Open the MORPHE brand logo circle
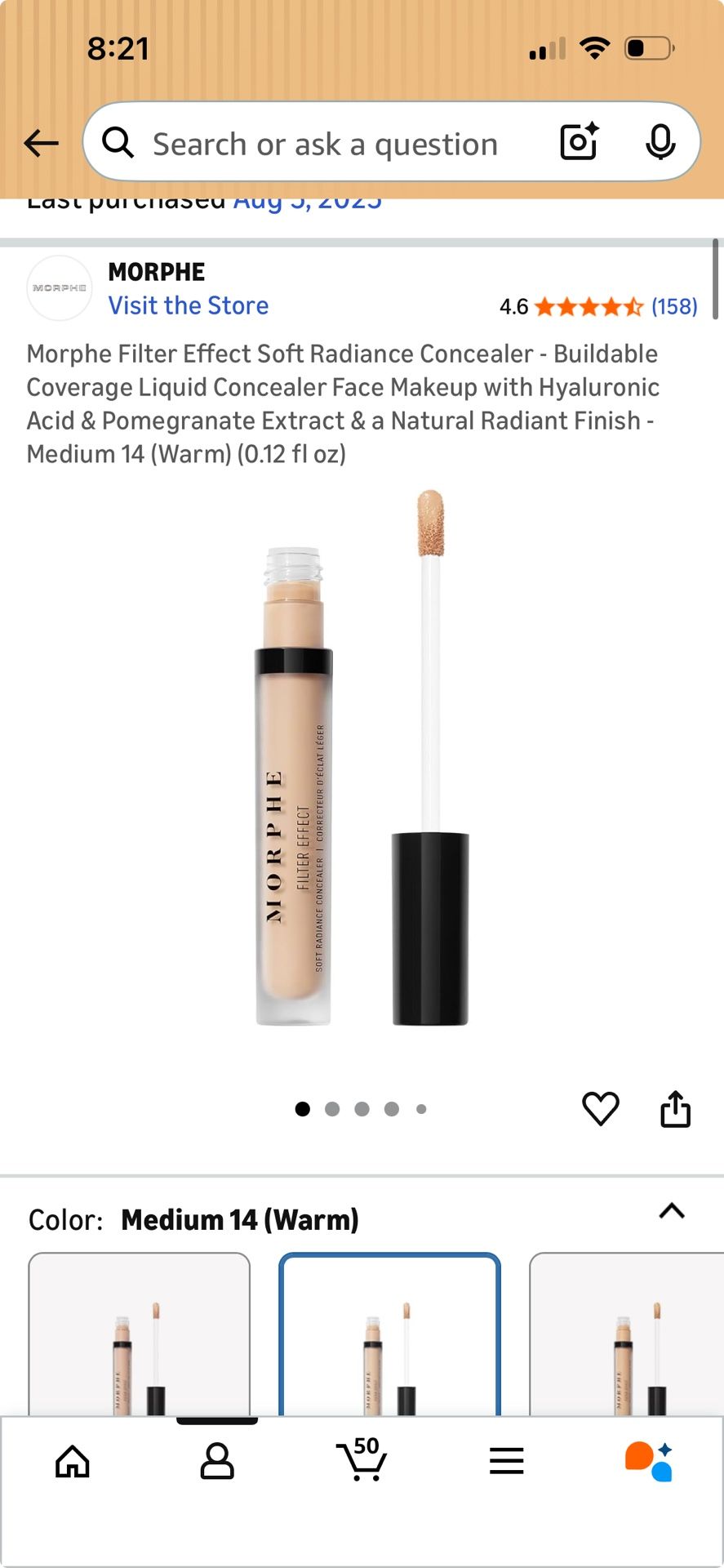 click(x=58, y=287)
